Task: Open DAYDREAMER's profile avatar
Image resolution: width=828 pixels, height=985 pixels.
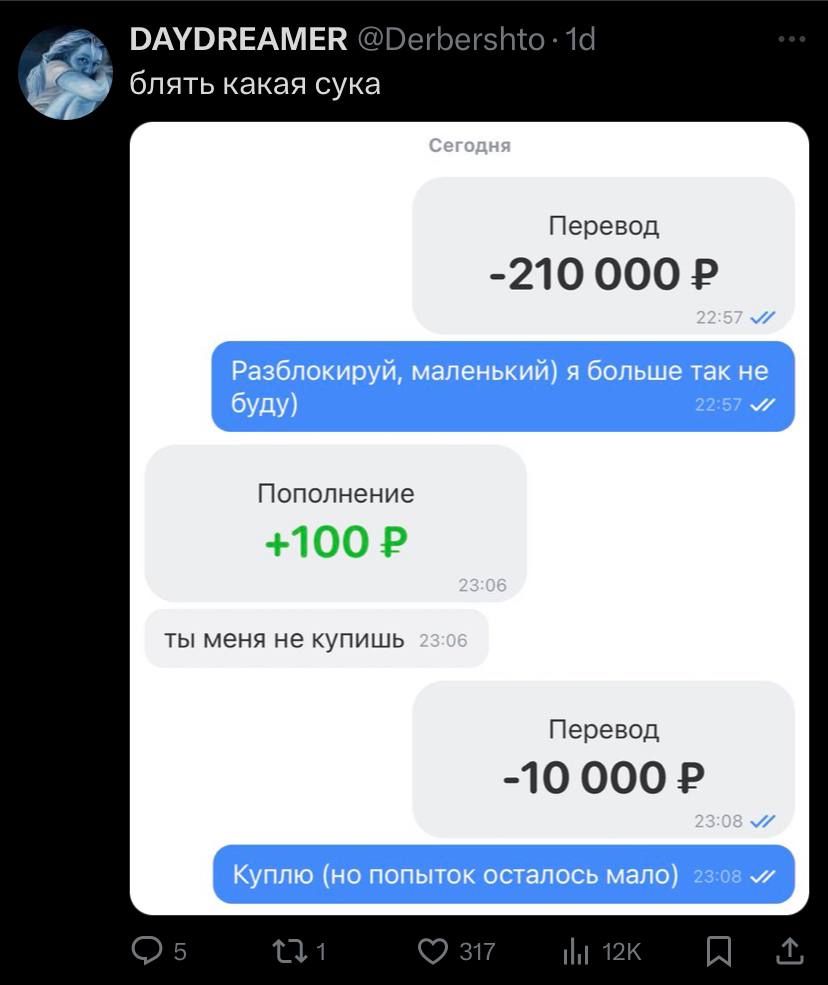Action: (x=65, y=71)
